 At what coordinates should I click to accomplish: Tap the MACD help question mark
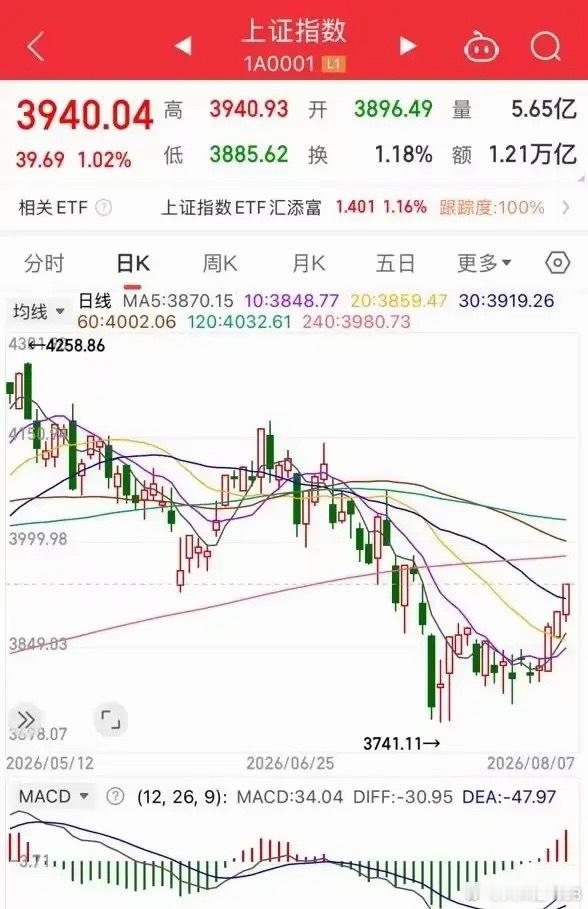pyautogui.click(x=115, y=797)
